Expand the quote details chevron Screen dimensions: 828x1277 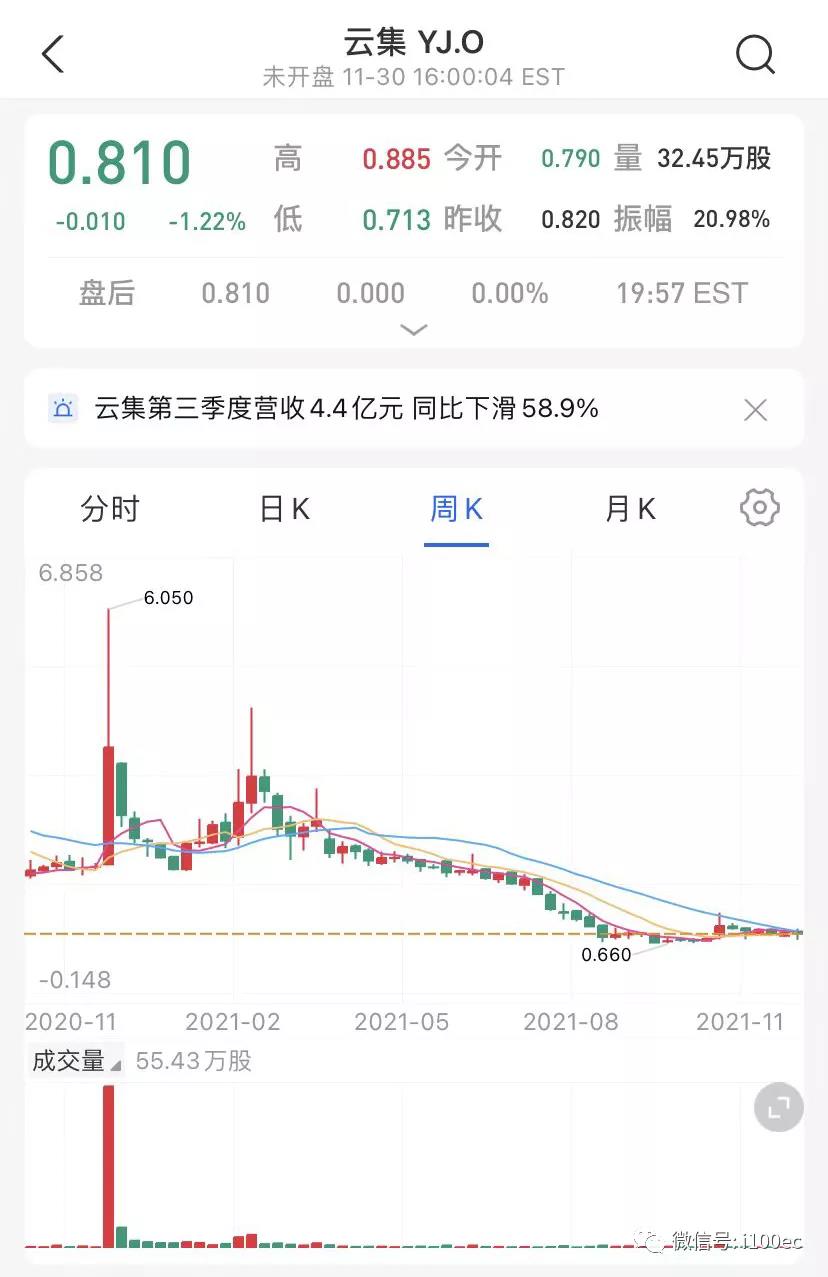pyautogui.click(x=413, y=330)
